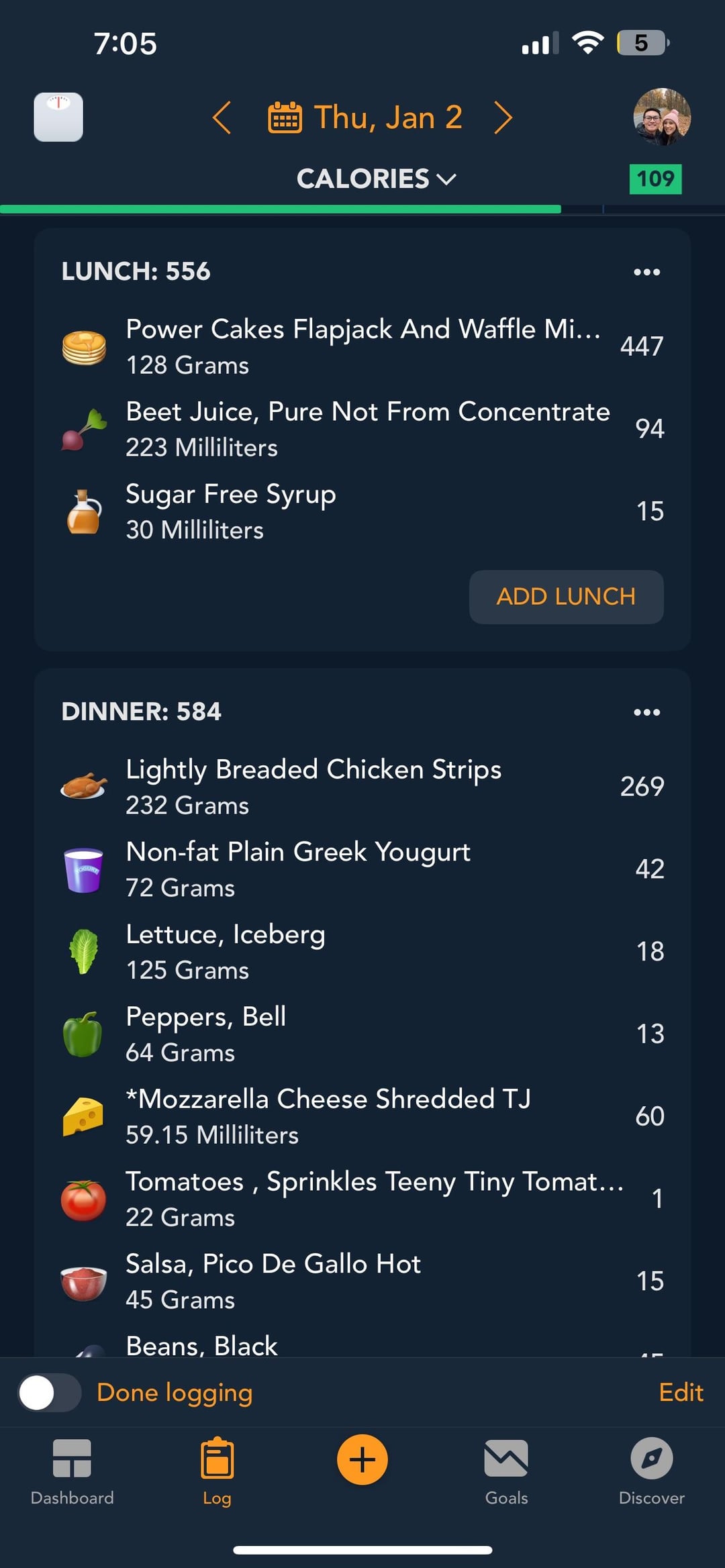725x1568 pixels.
Task: Open the weight scale icon
Action: (58, 117)
